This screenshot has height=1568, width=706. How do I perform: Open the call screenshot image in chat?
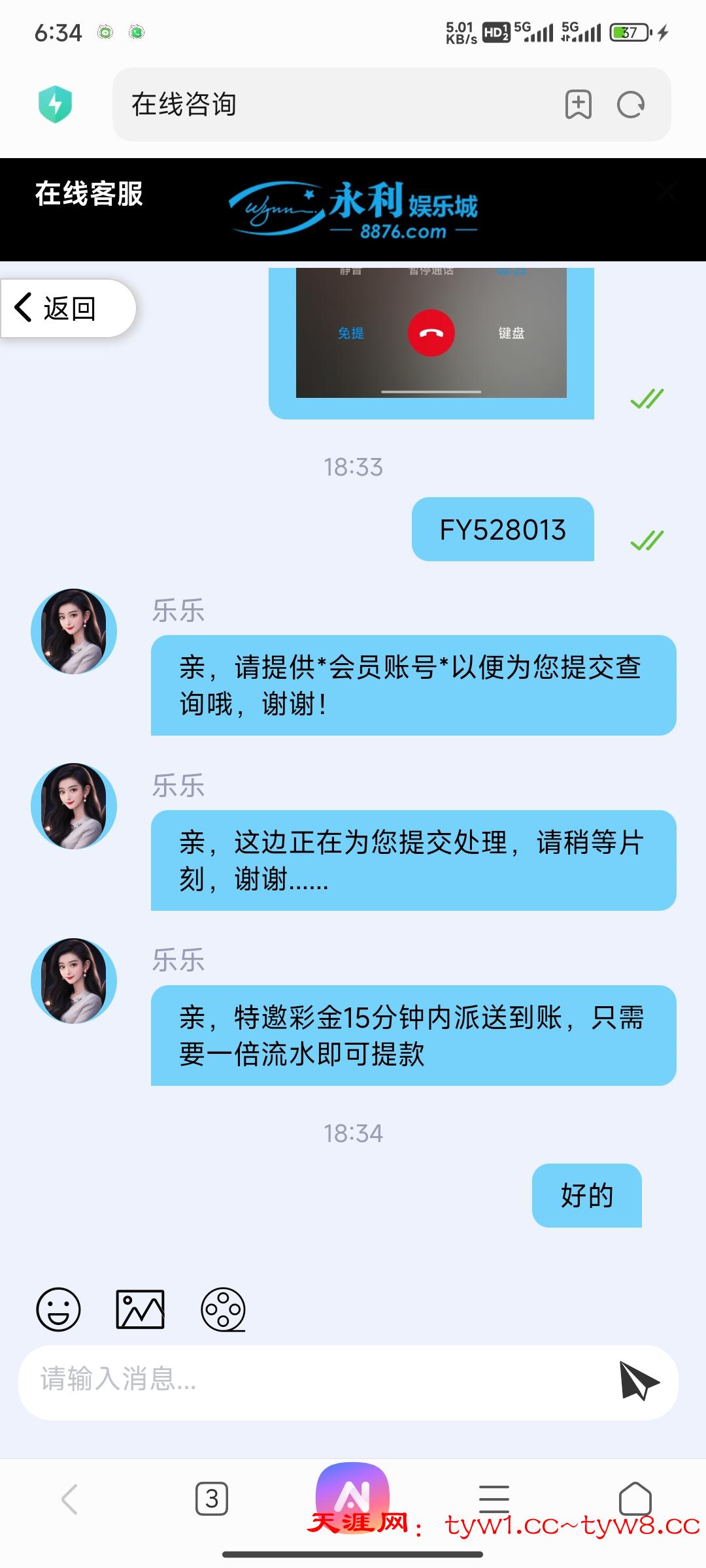pos(431,333)
